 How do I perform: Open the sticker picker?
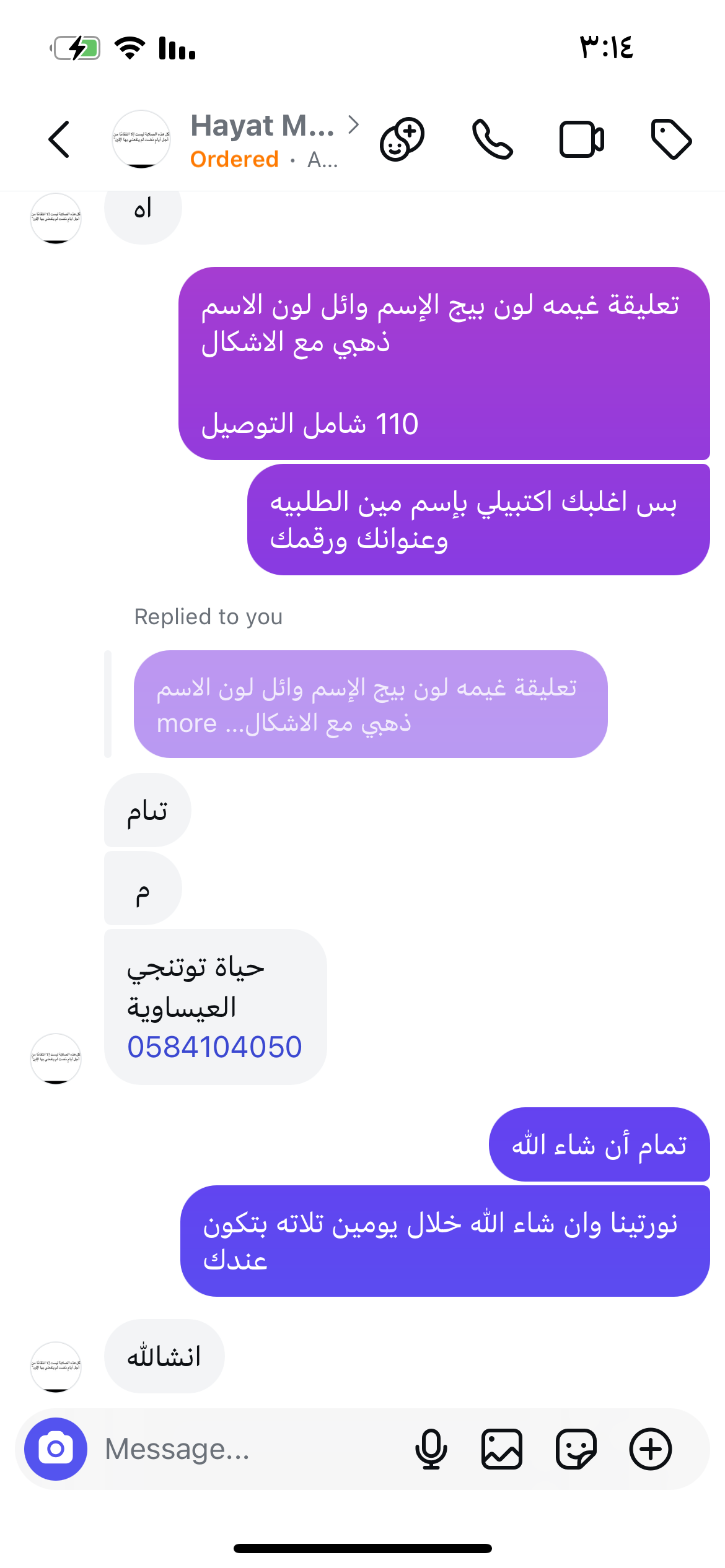pos(576,1449)
